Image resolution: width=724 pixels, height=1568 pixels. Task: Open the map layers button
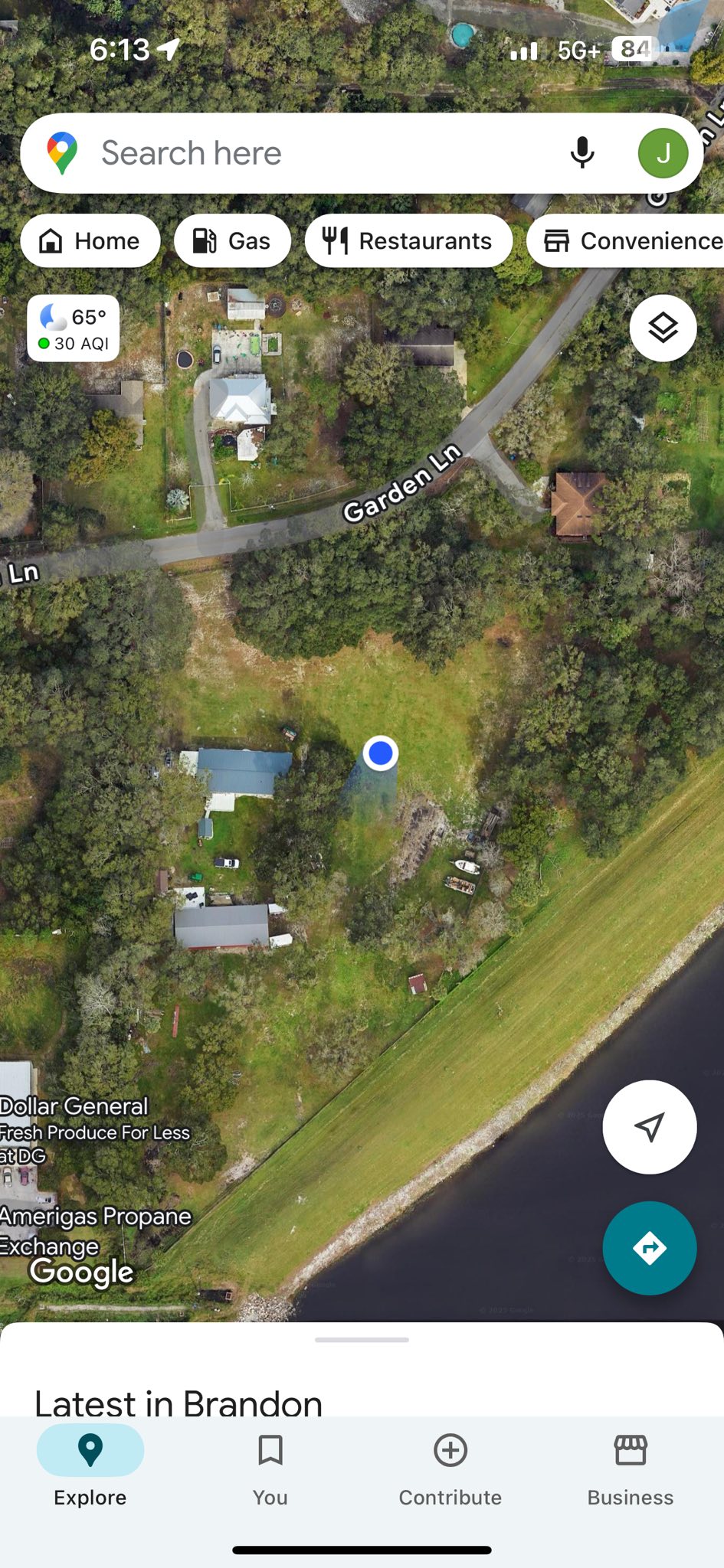663,328
